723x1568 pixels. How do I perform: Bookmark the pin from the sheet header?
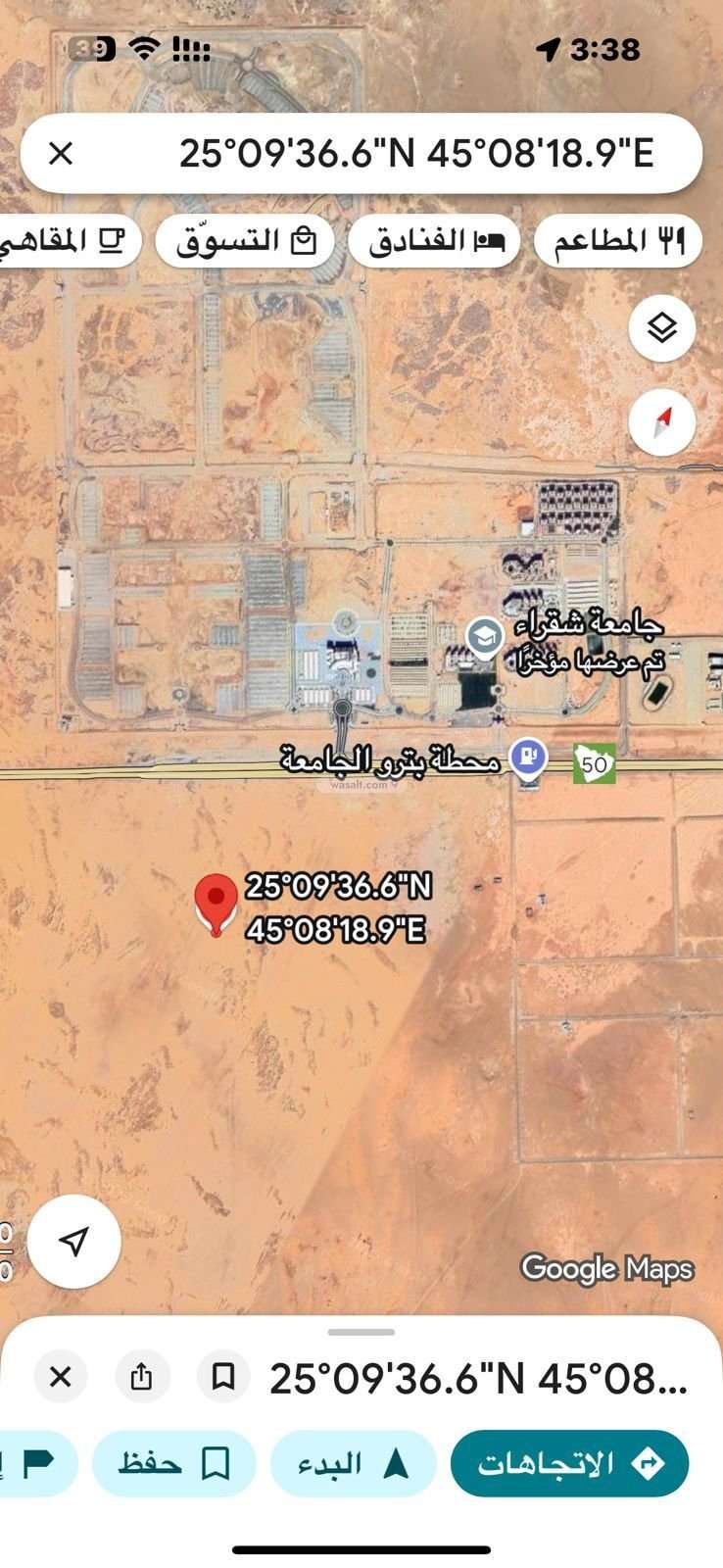[x=223, y=1377]
